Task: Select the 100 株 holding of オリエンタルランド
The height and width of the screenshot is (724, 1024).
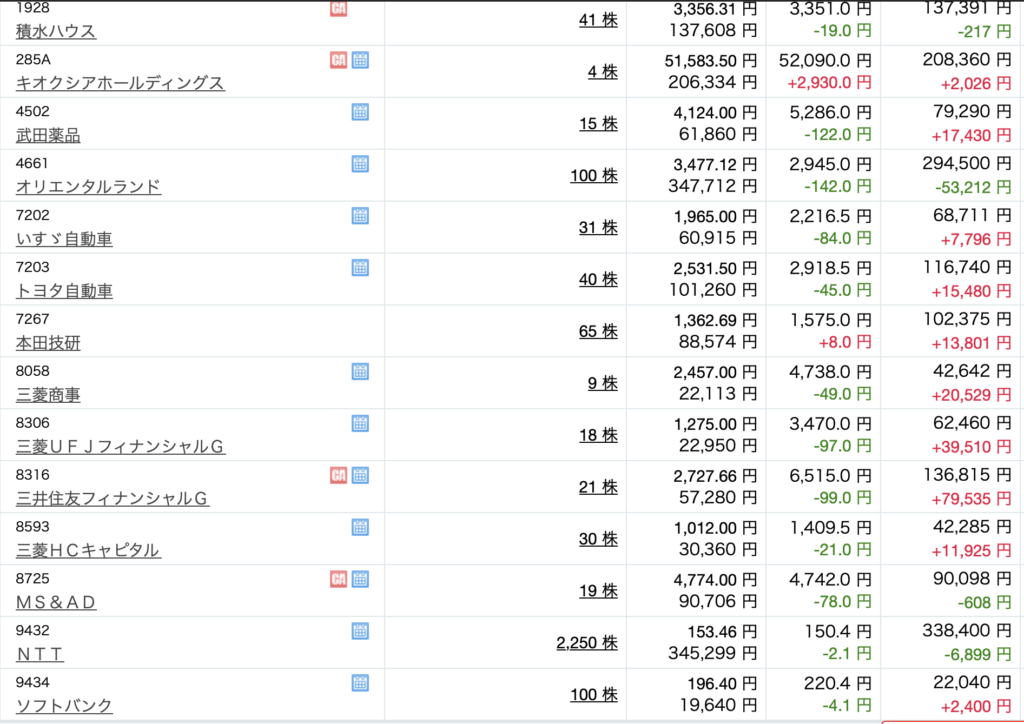Action: pos(594,175)
